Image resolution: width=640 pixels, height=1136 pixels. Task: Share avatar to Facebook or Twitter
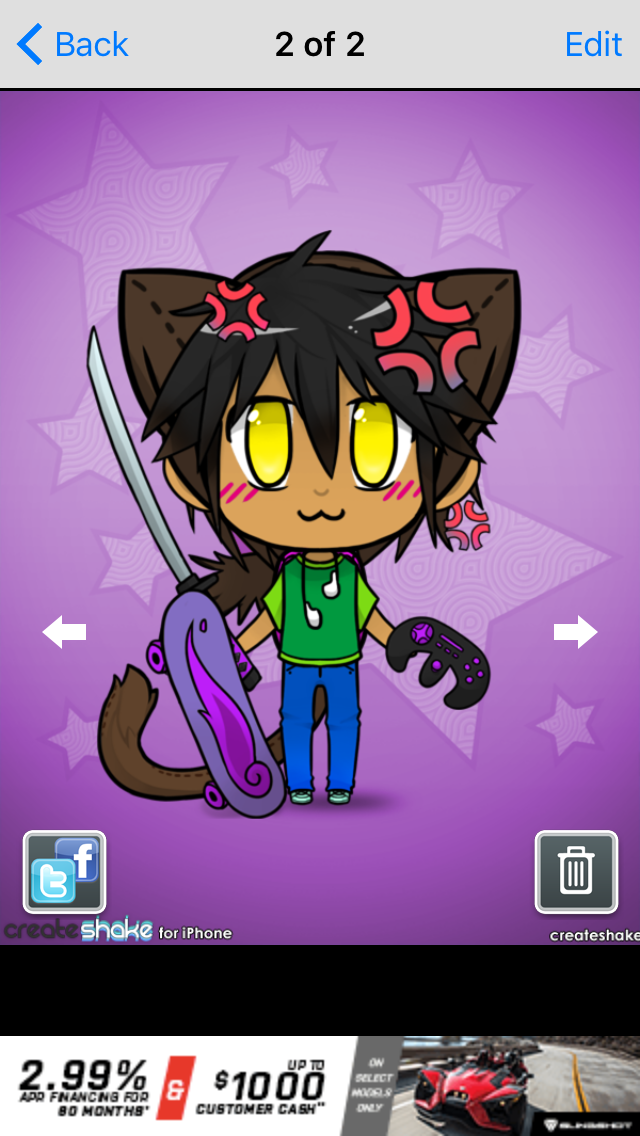(x=64, y=872)
